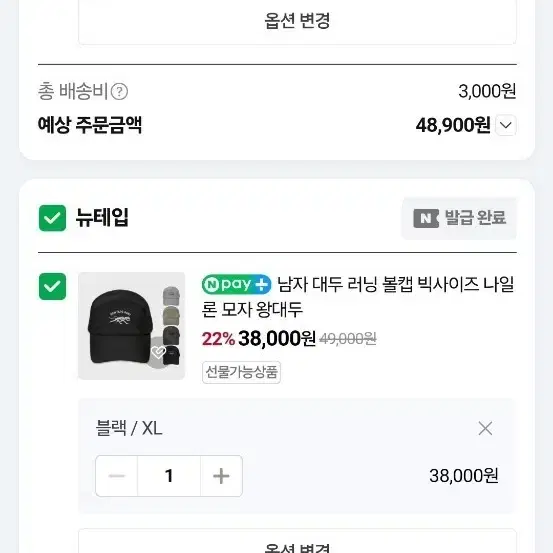The width and height of the screenshot is (553, 553).
Task: Deselect the 남자 대두 러닝 볼캡 item checkbox
Action: coord(53,286)
